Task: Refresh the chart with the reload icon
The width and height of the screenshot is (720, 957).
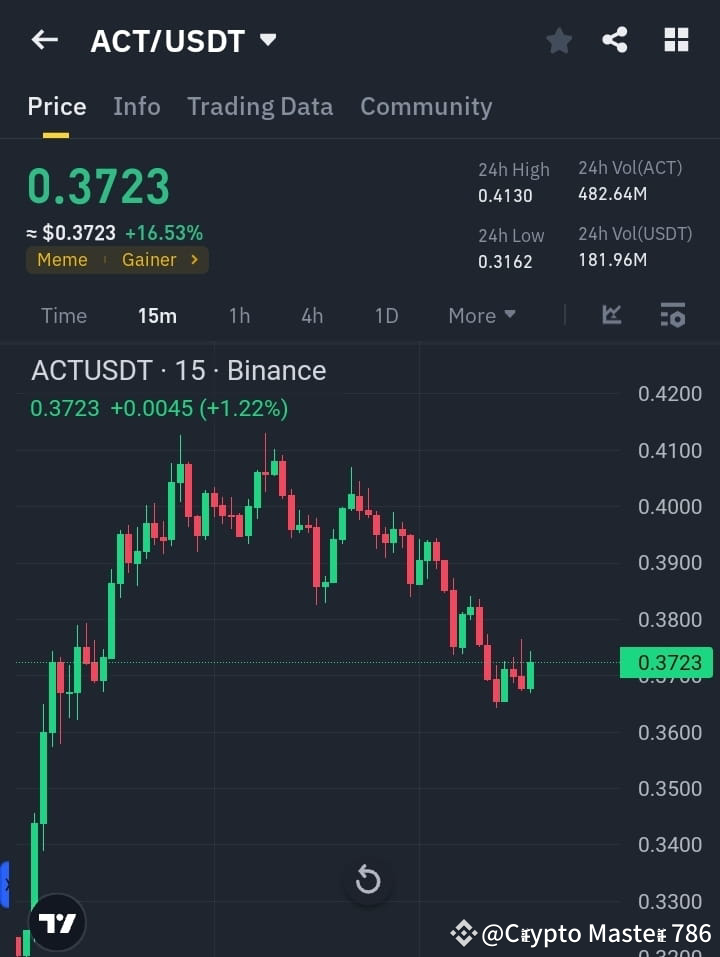Action: point(368,880)
